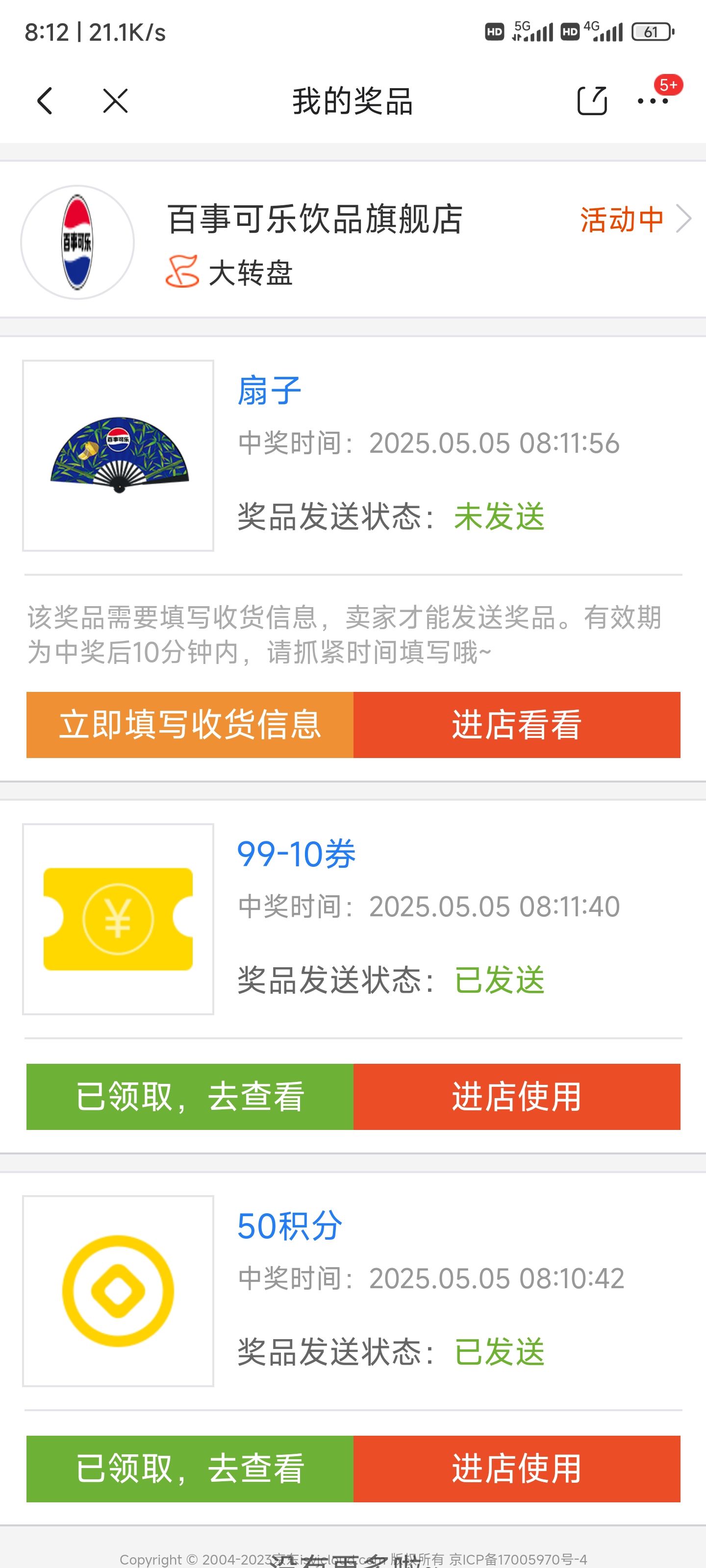
Task: Tap 立即填写收货信息 for the fan prize
Action: (x=189, y=724)
